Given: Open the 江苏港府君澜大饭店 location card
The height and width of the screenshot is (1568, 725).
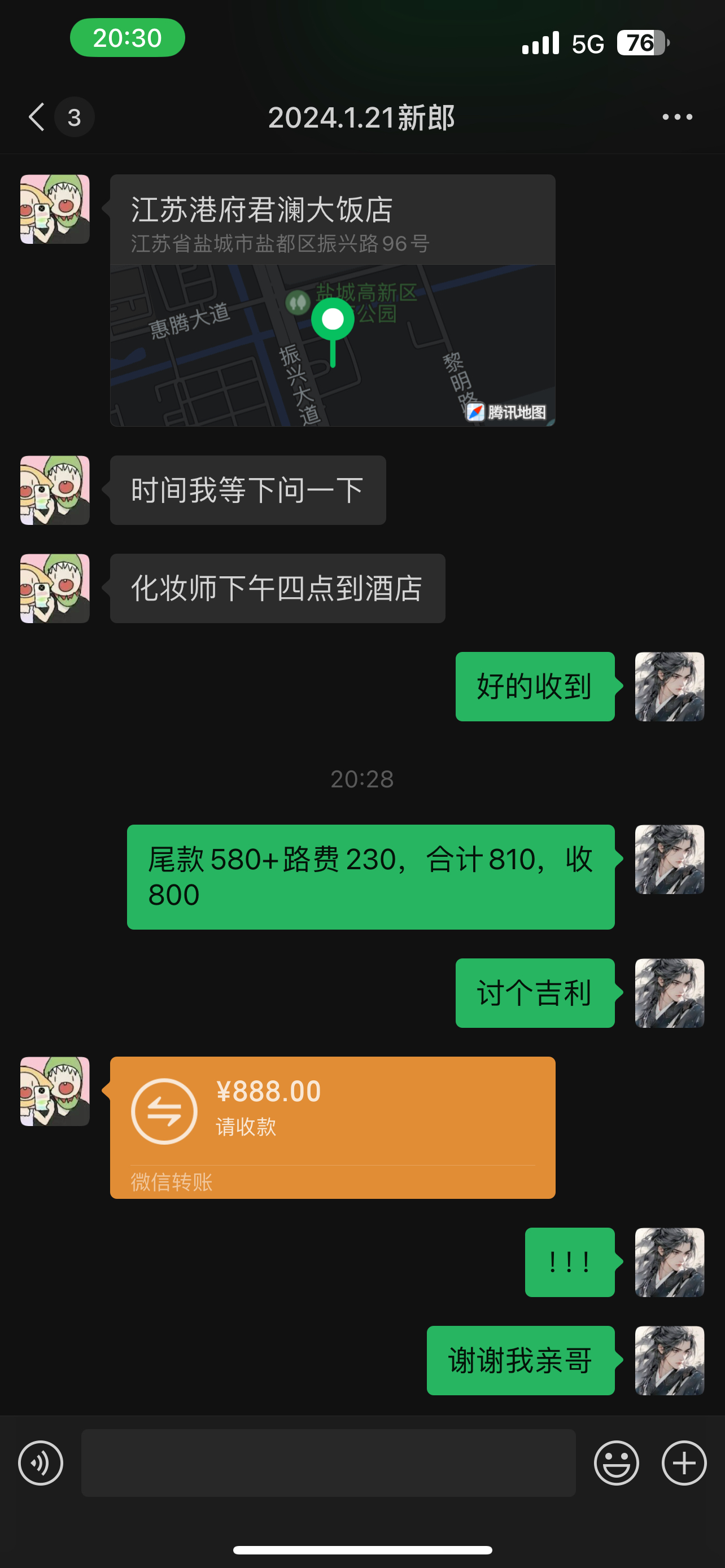Looking at the screenshot, I should (333, 300).
